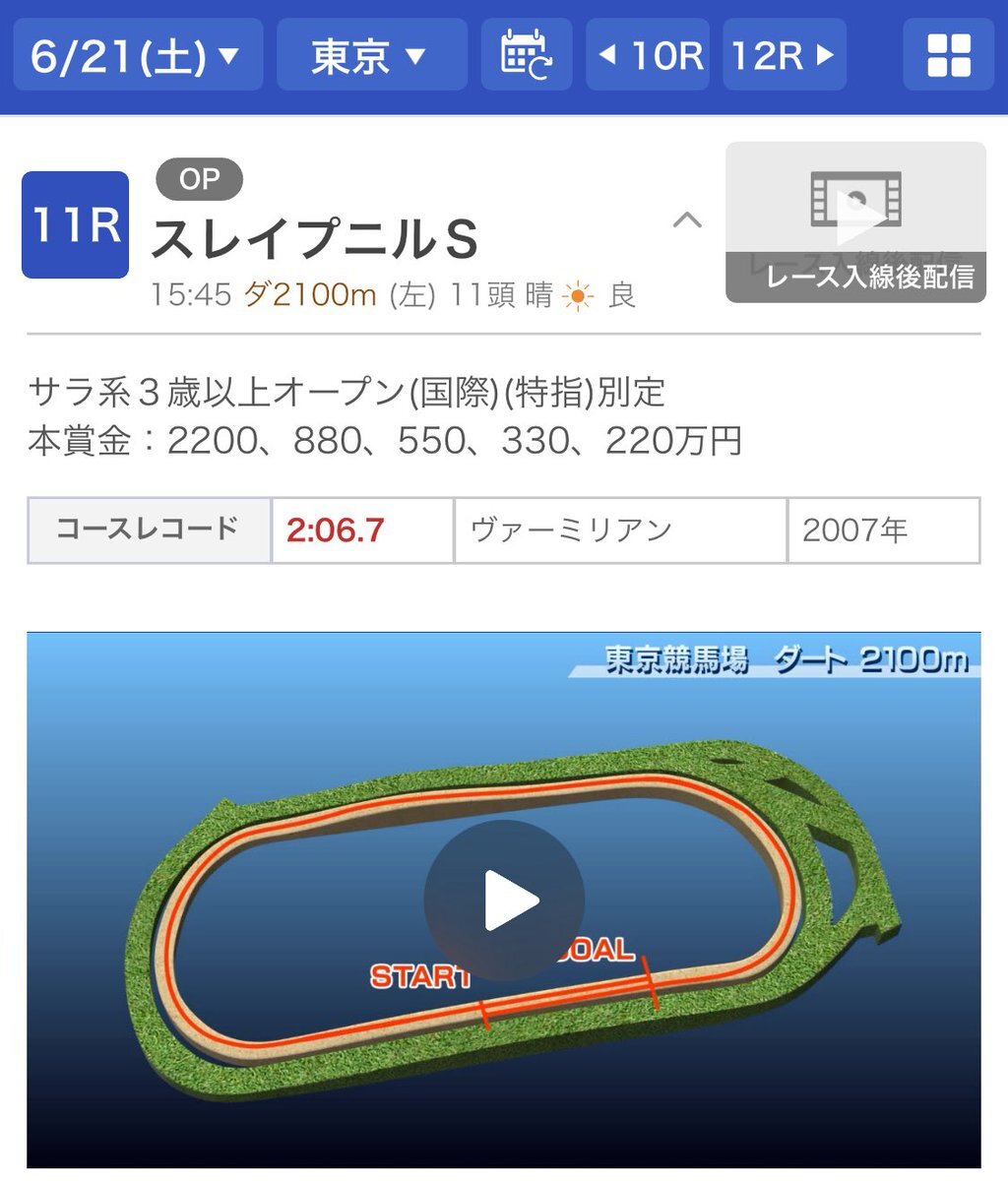
Task: Open the calendar refresh icon
Action: click(526, 55)
